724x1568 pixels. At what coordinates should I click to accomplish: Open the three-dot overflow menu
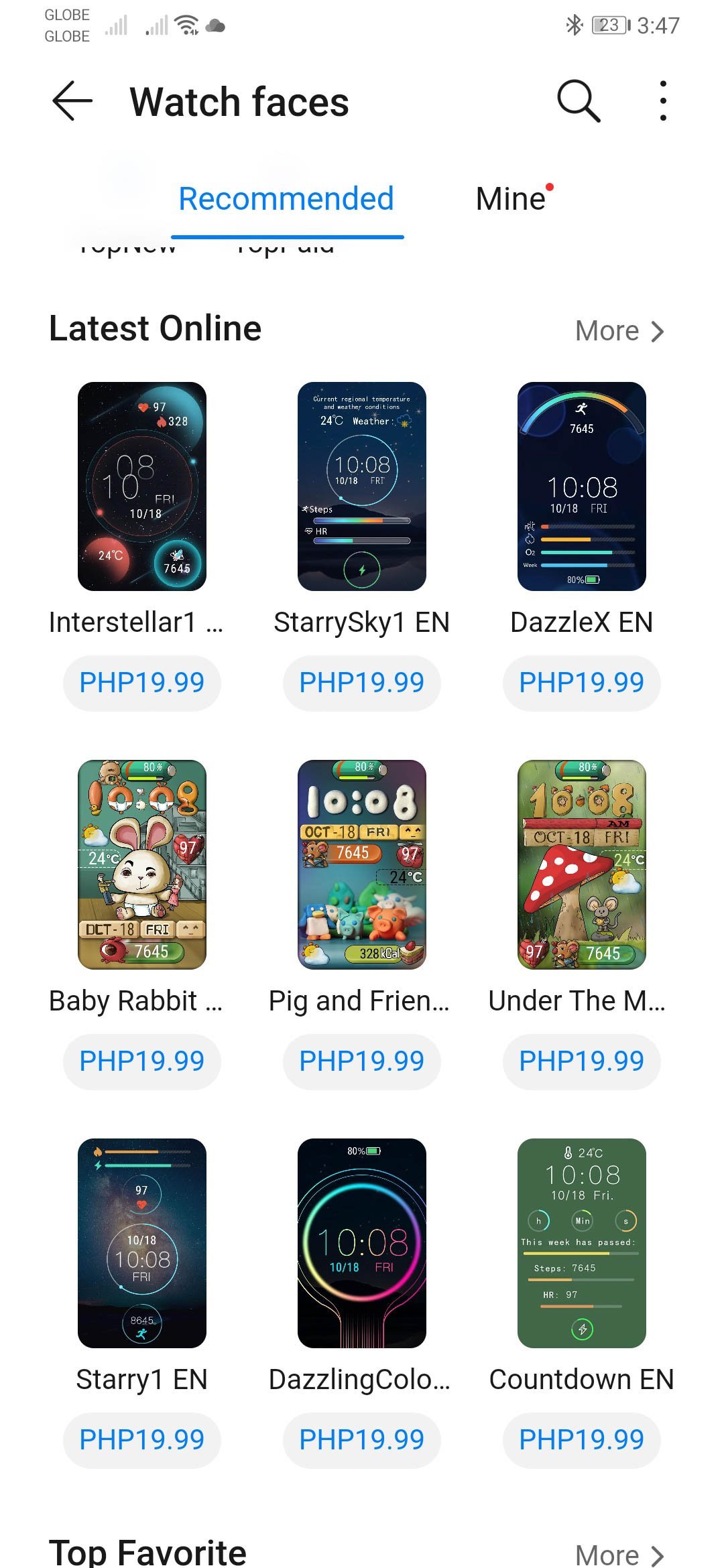[662, 101]
